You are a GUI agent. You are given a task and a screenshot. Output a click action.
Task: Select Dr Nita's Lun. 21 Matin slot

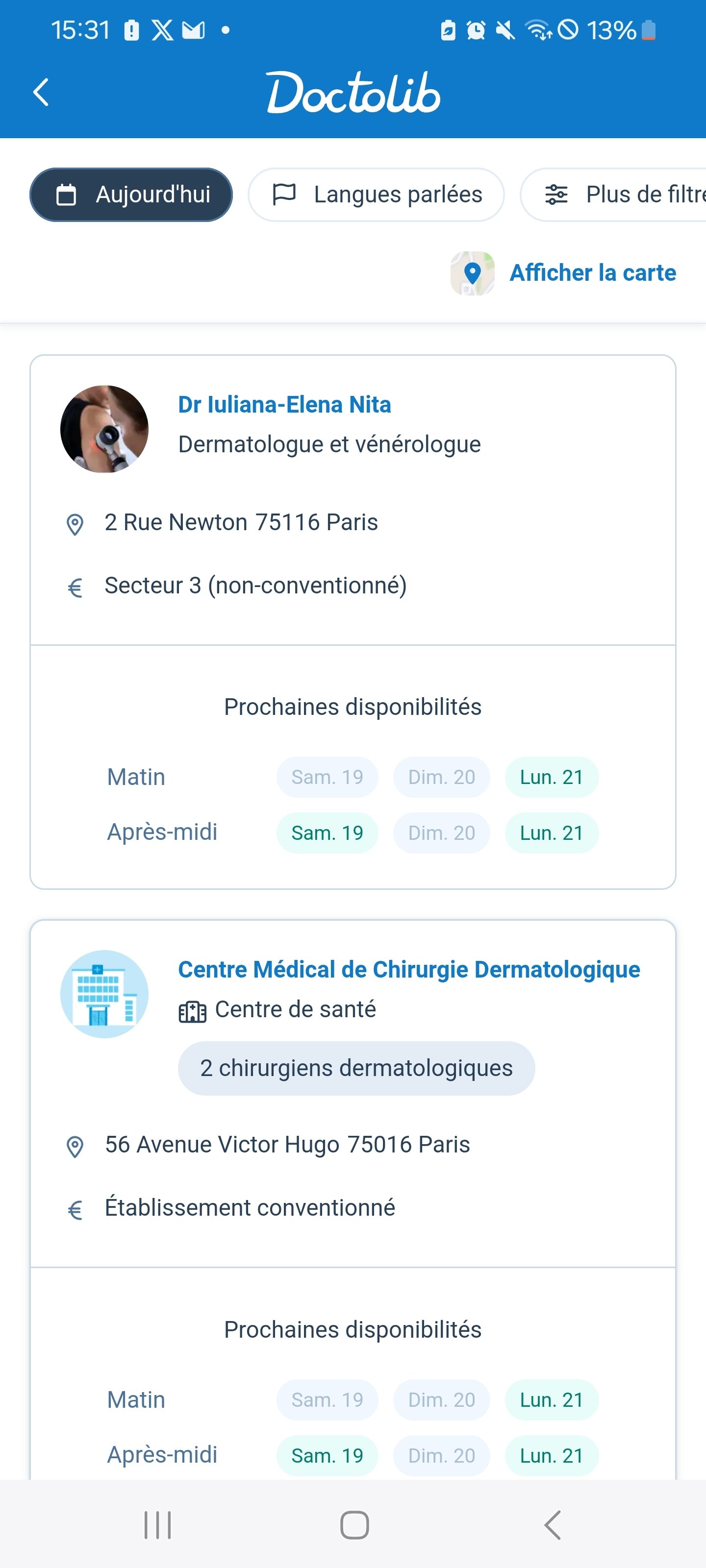(551, 777)
